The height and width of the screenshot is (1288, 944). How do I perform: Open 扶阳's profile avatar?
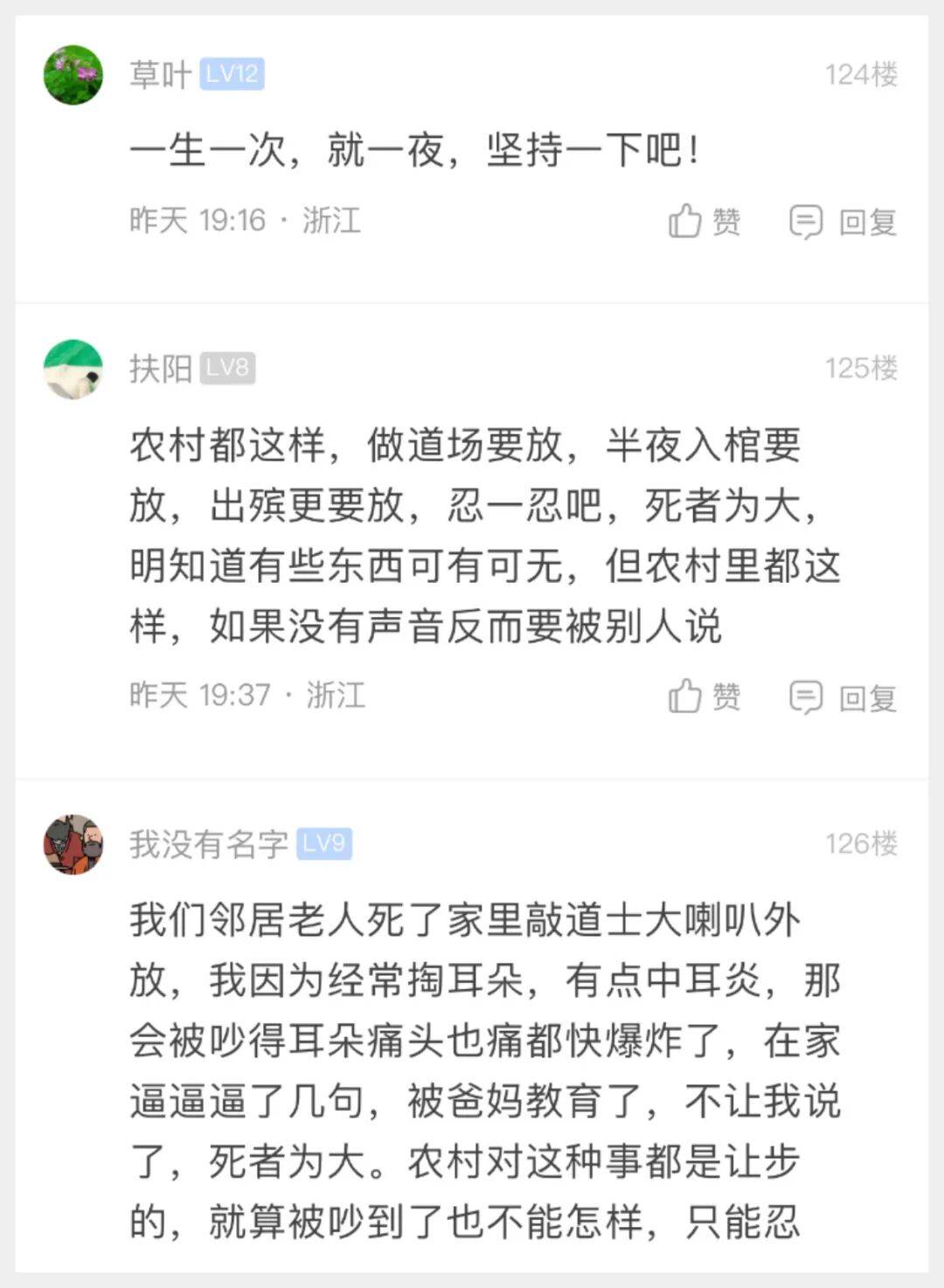pyautogui.click(x=73, y=369)
